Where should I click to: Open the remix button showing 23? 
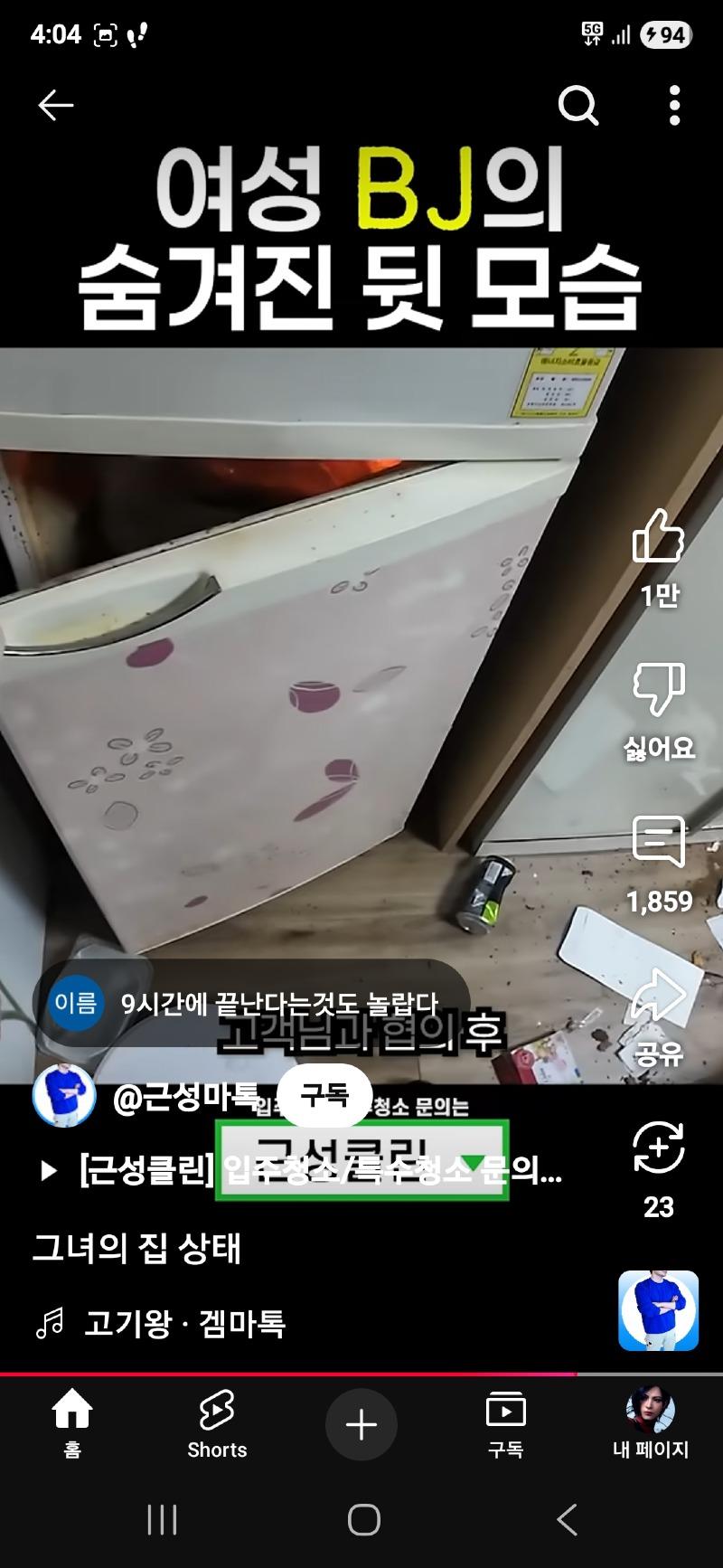click(658, 1150)
